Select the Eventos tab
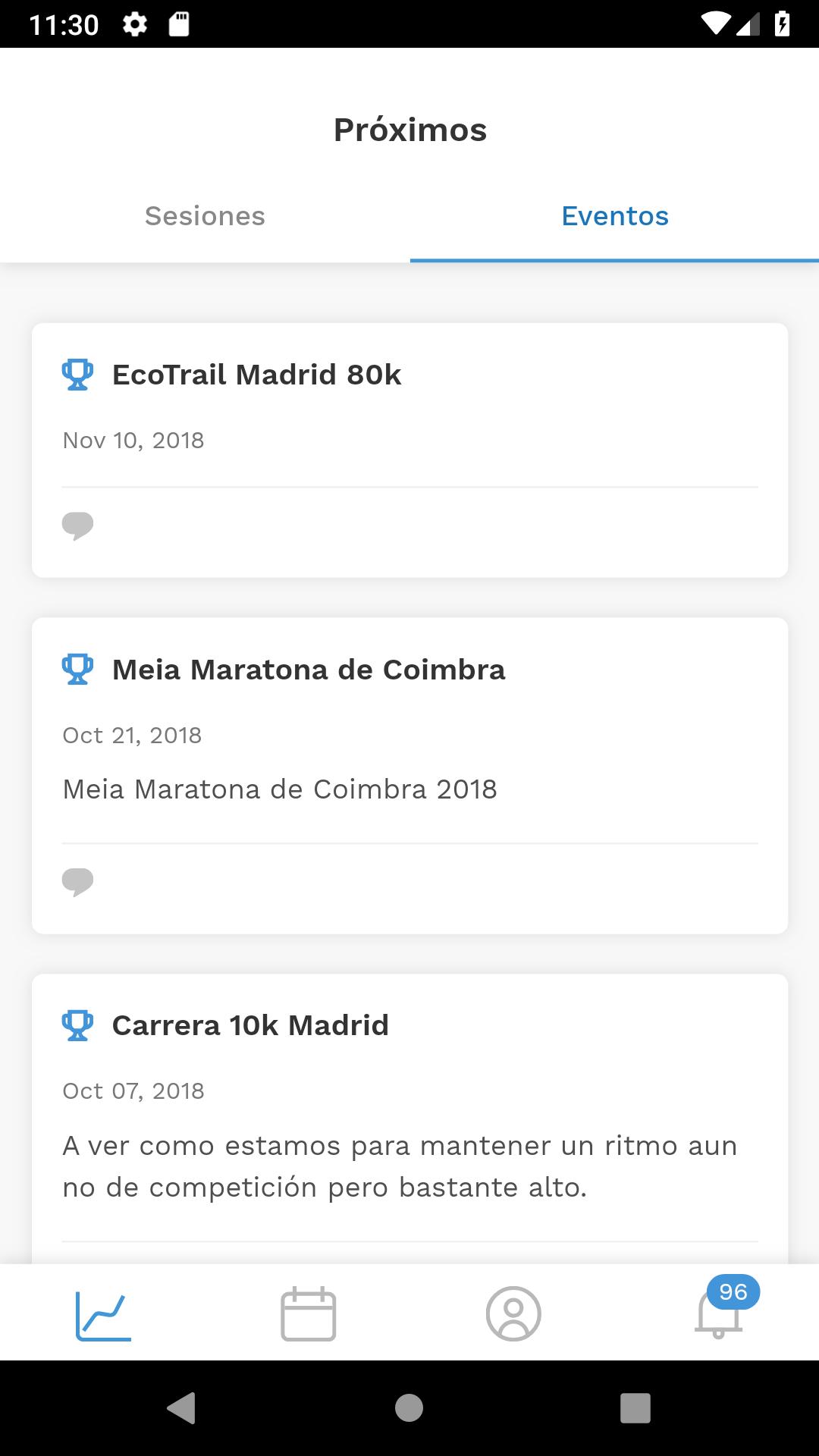 [614, 216]
